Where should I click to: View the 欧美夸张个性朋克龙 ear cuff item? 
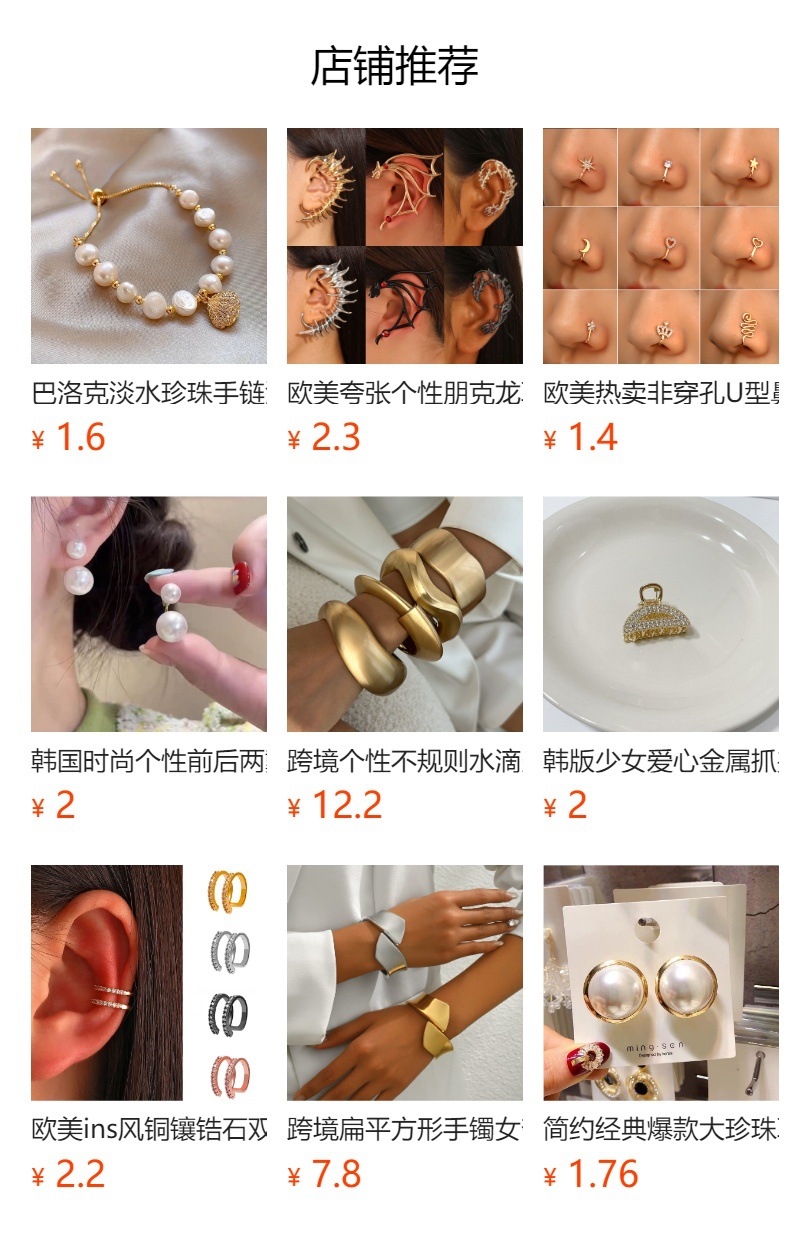[x=405, y=292]
